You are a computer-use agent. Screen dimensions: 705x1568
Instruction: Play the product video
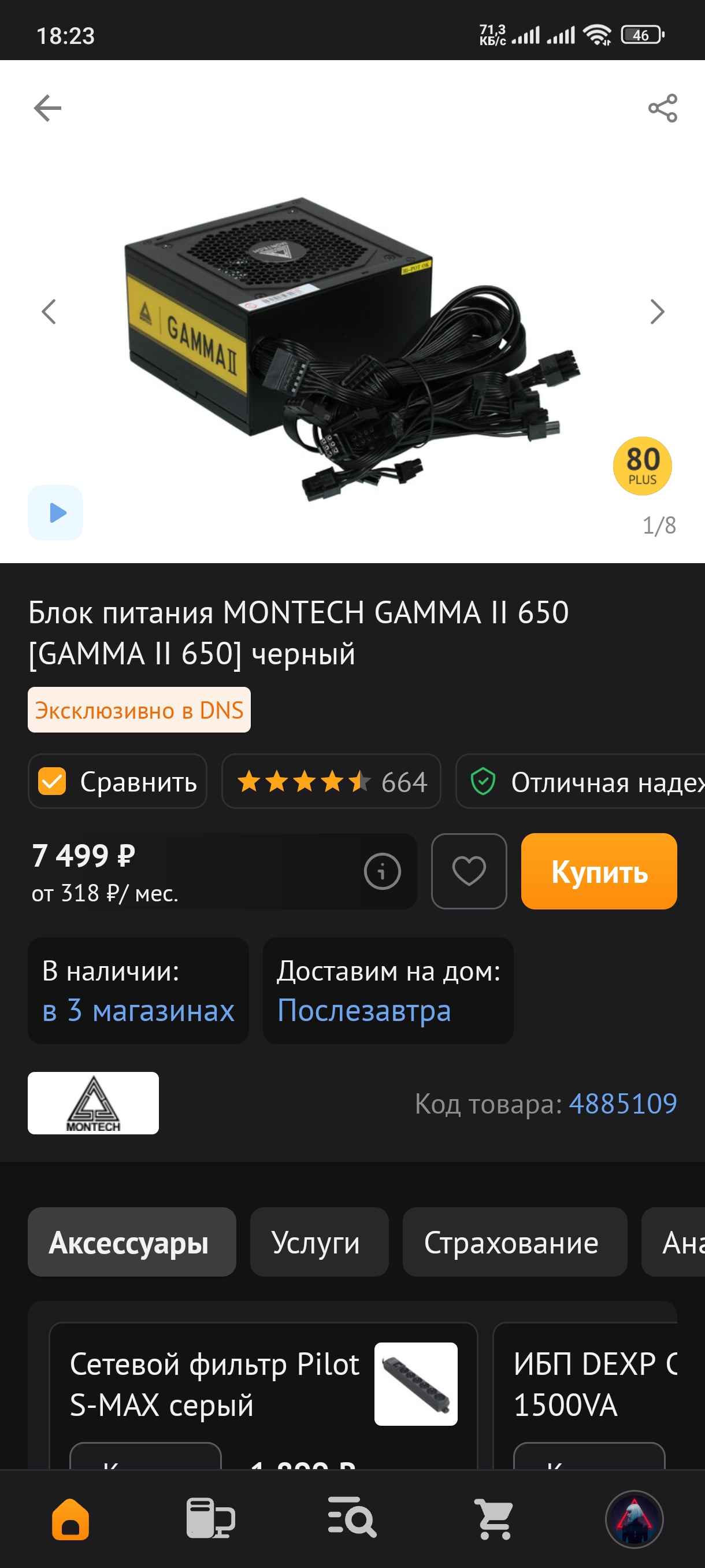55,512
